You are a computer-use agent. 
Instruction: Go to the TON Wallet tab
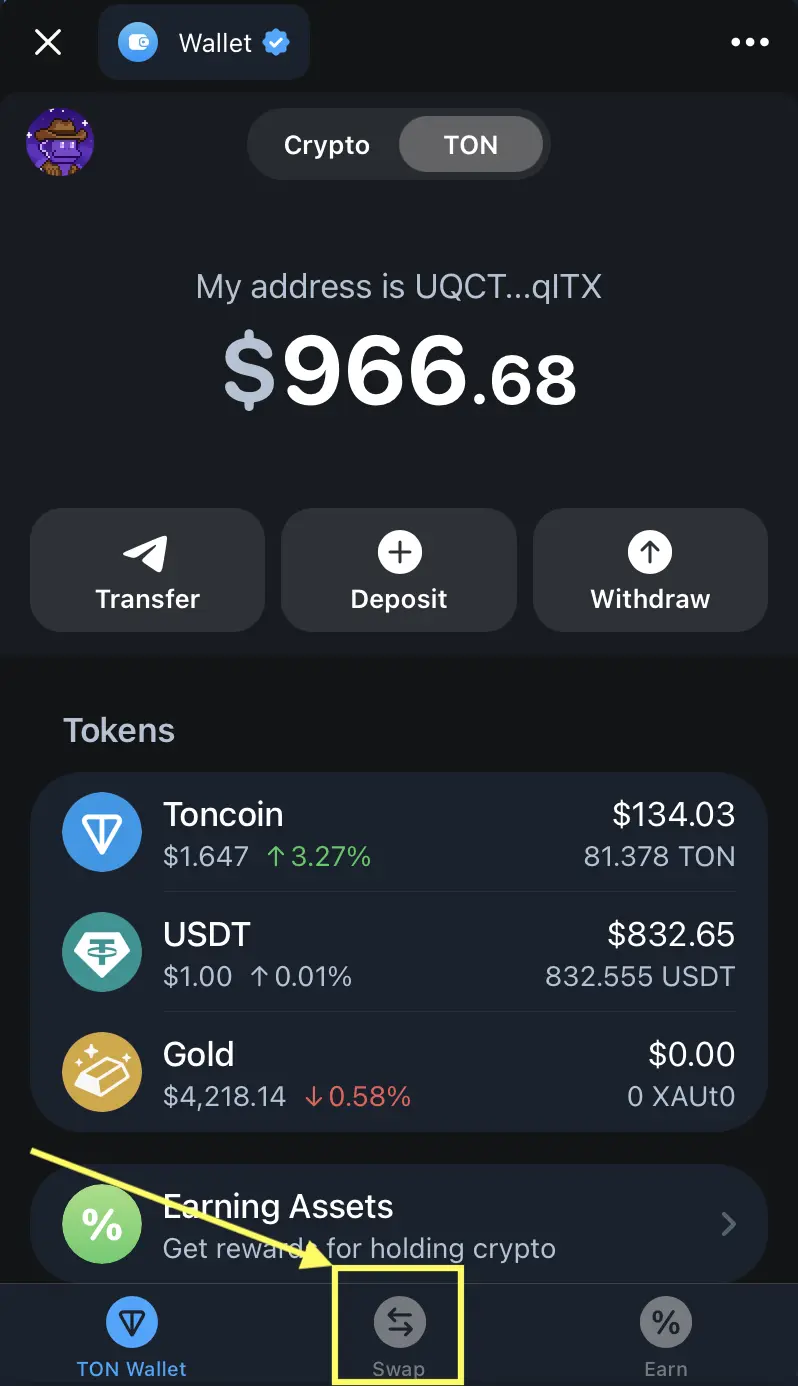pyautogui.click(x=132, y=1336)
